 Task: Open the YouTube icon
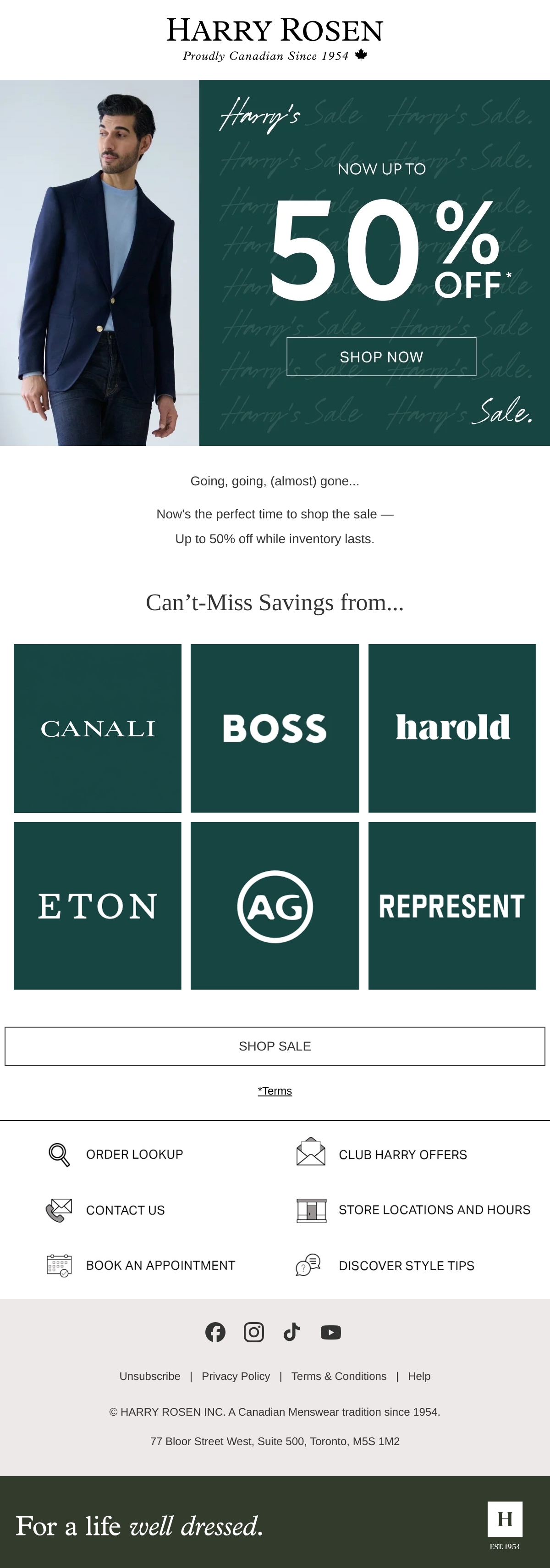330,1333
